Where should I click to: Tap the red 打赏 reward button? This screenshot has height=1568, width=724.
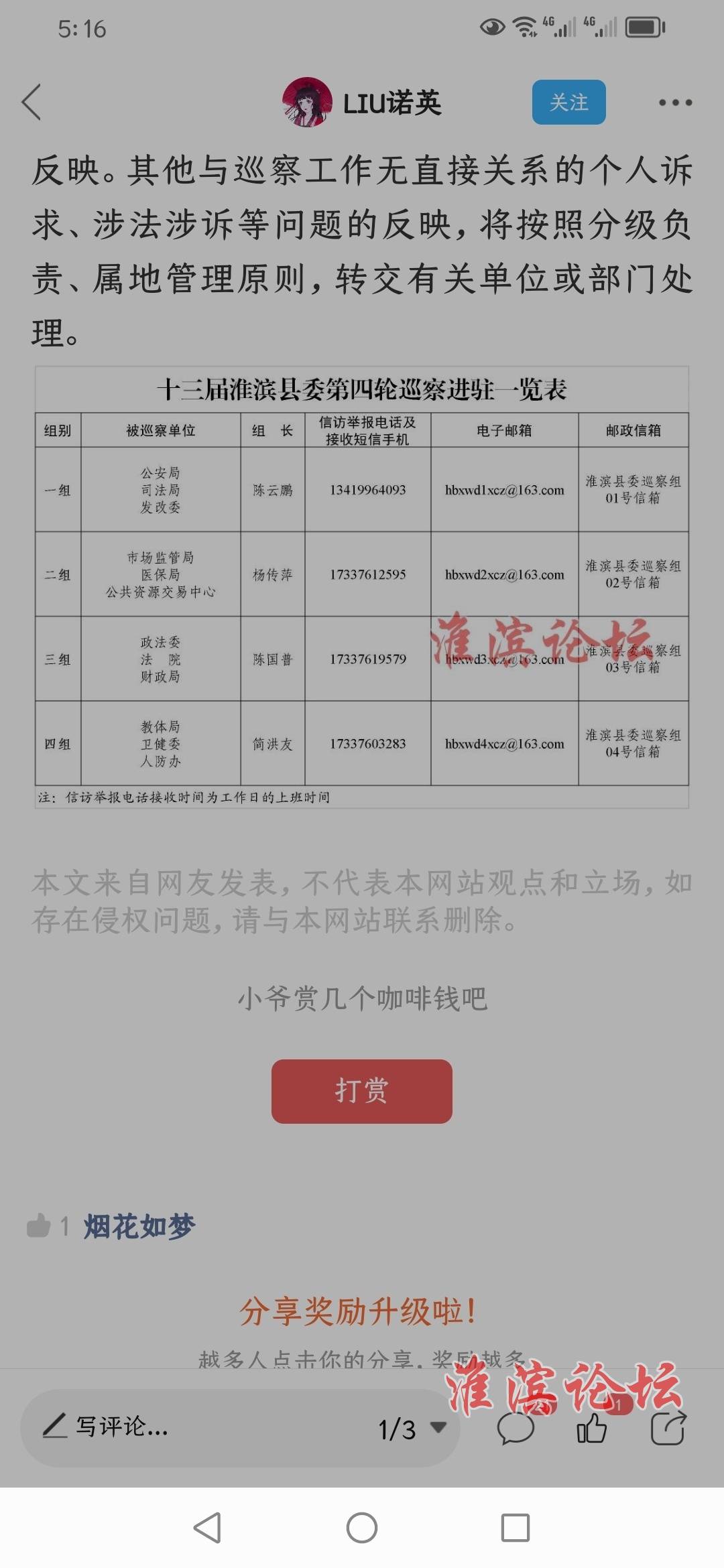pyautogui.click(x=362, y=1091)
